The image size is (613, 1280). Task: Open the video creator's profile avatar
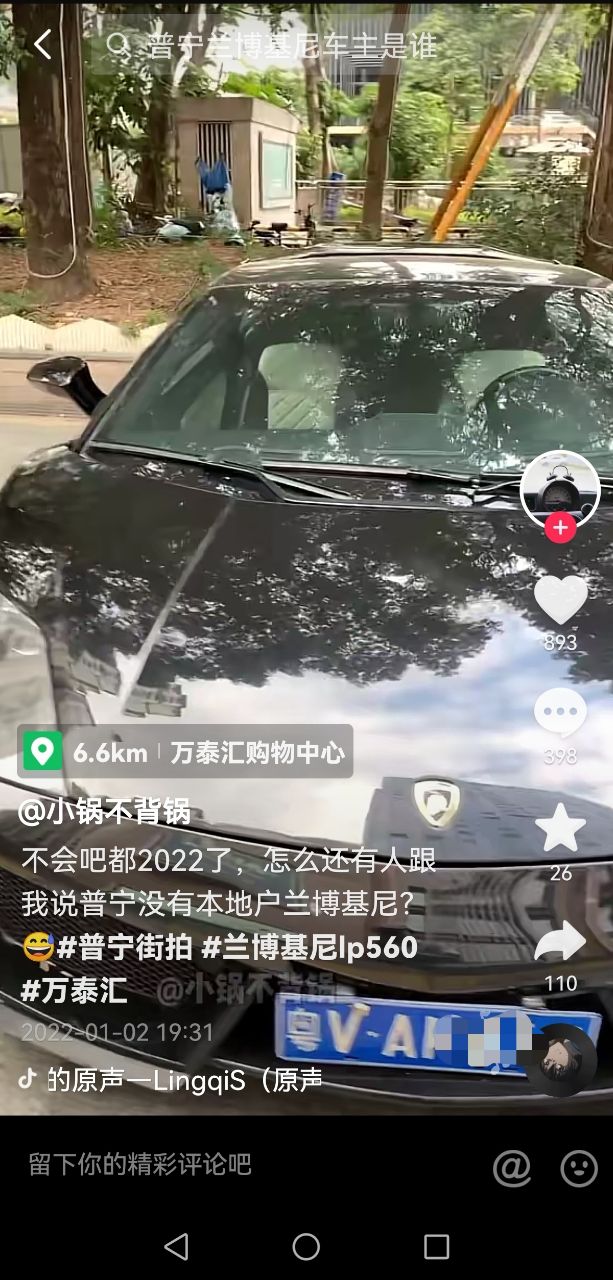coord(559,488)
